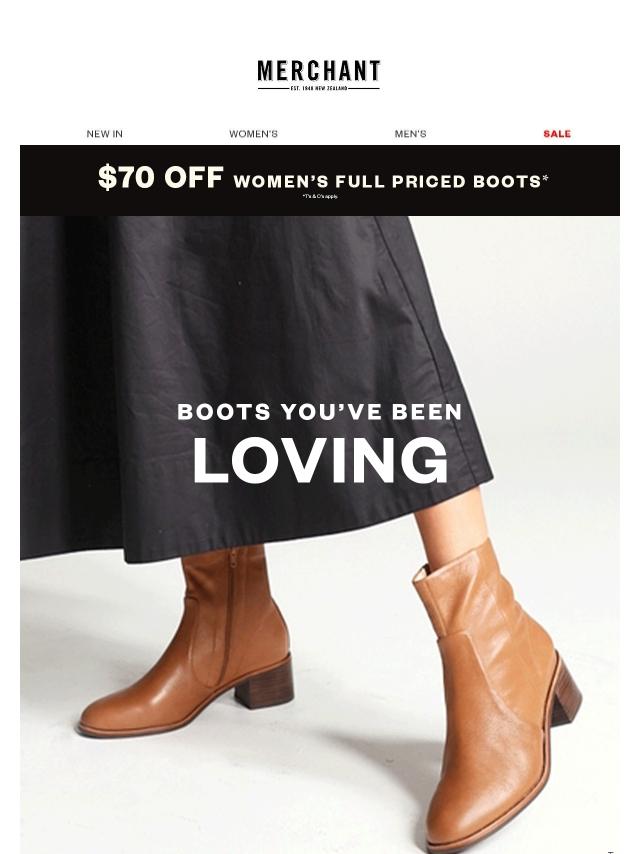Image resolution: width=640 pixels, height=854 pixels.
Task: Tap the $70 off women's boots banner
Action: click(320, 180)
